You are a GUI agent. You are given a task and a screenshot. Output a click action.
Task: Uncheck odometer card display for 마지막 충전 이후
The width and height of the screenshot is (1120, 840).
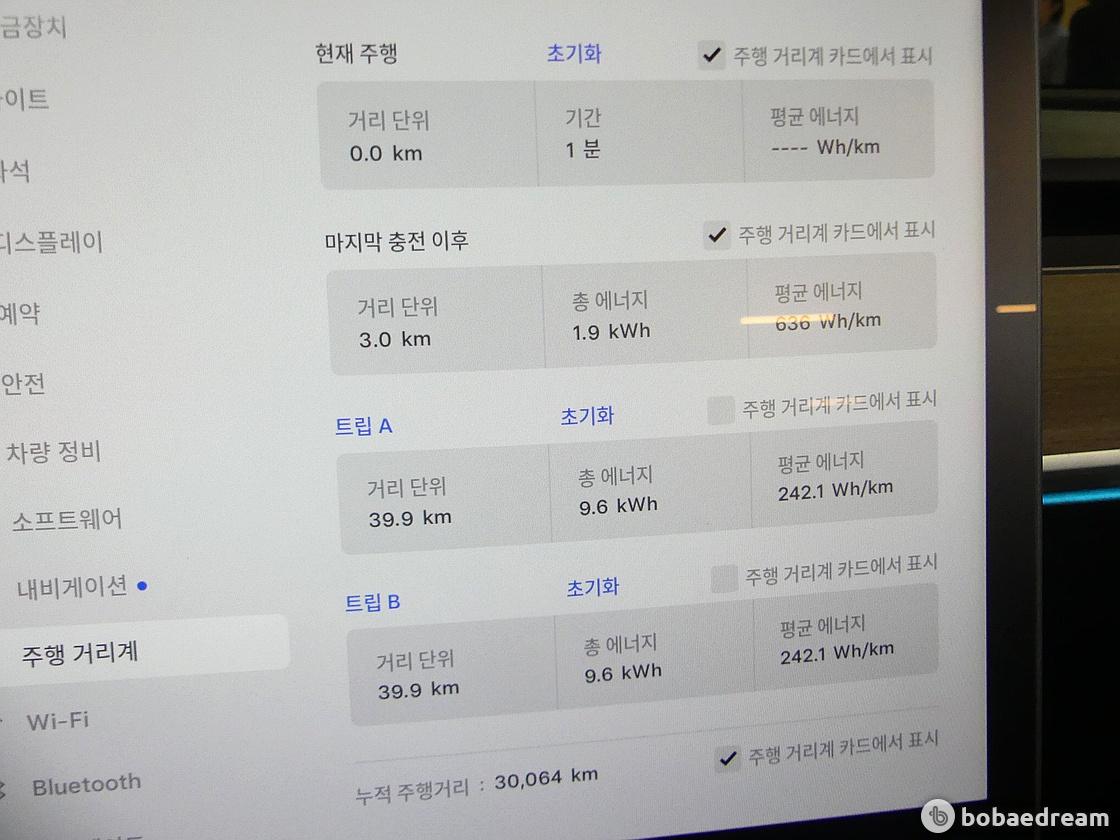716,236
